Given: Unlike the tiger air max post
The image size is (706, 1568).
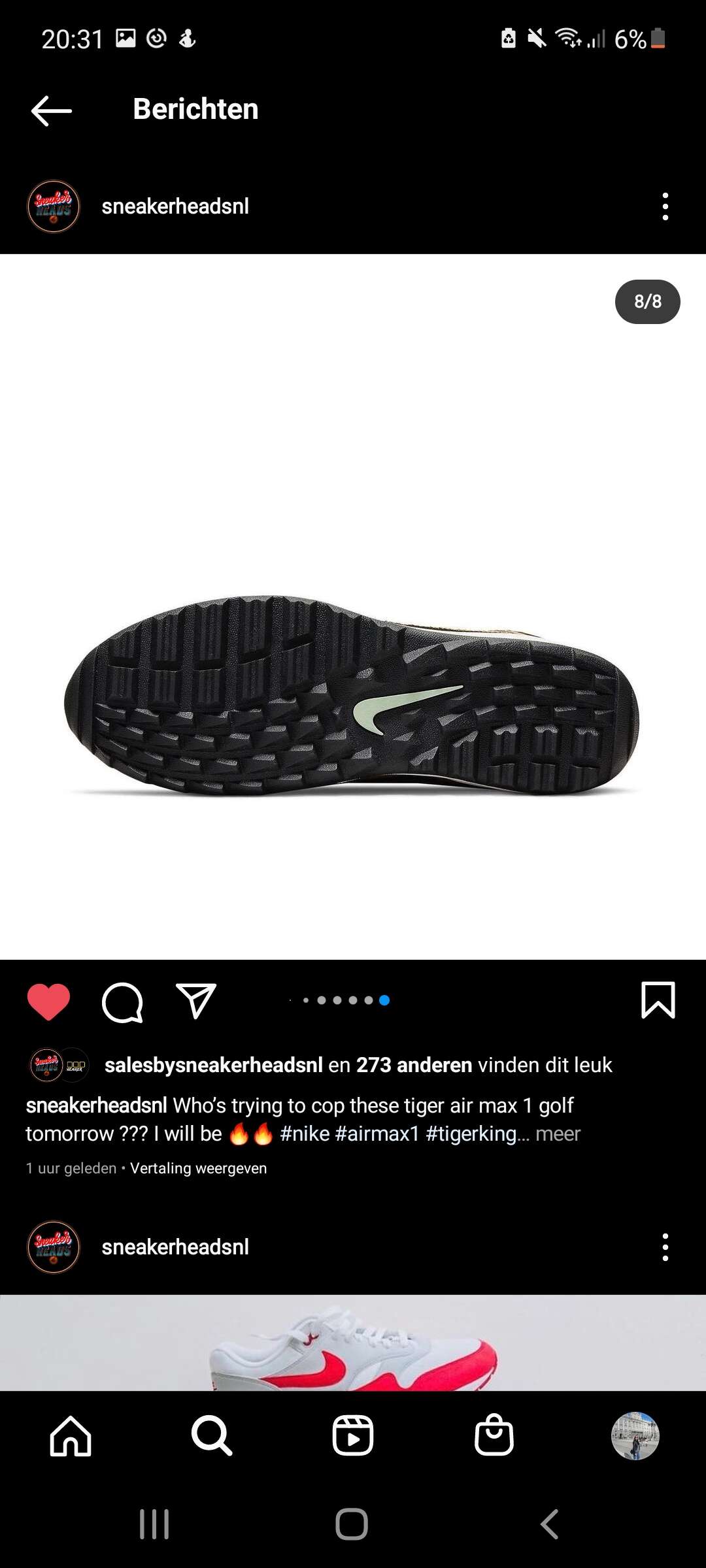Looking at the screenshot, I should [x=48, y=1001].
